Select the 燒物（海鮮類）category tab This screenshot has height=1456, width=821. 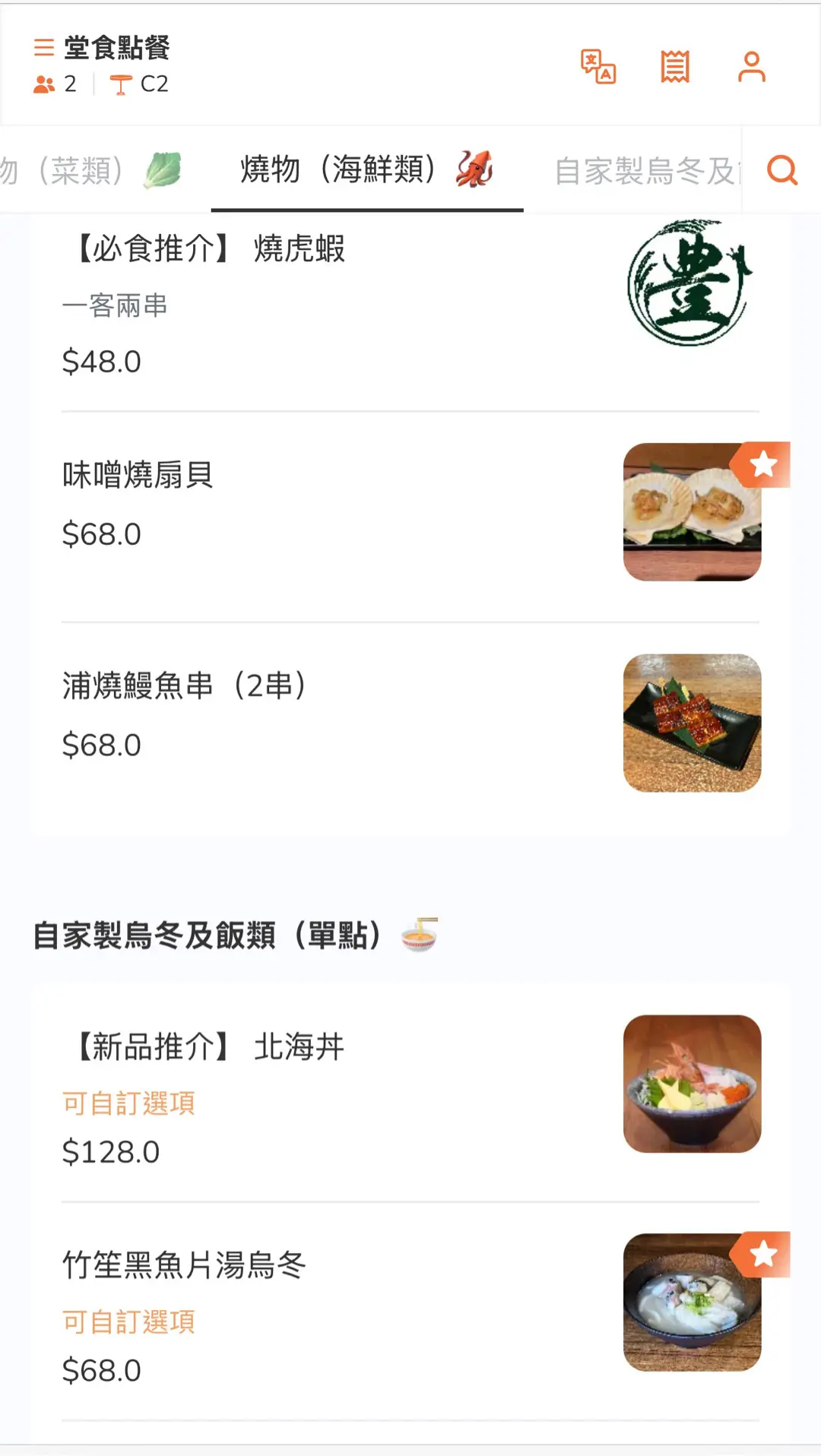point(367,169)
